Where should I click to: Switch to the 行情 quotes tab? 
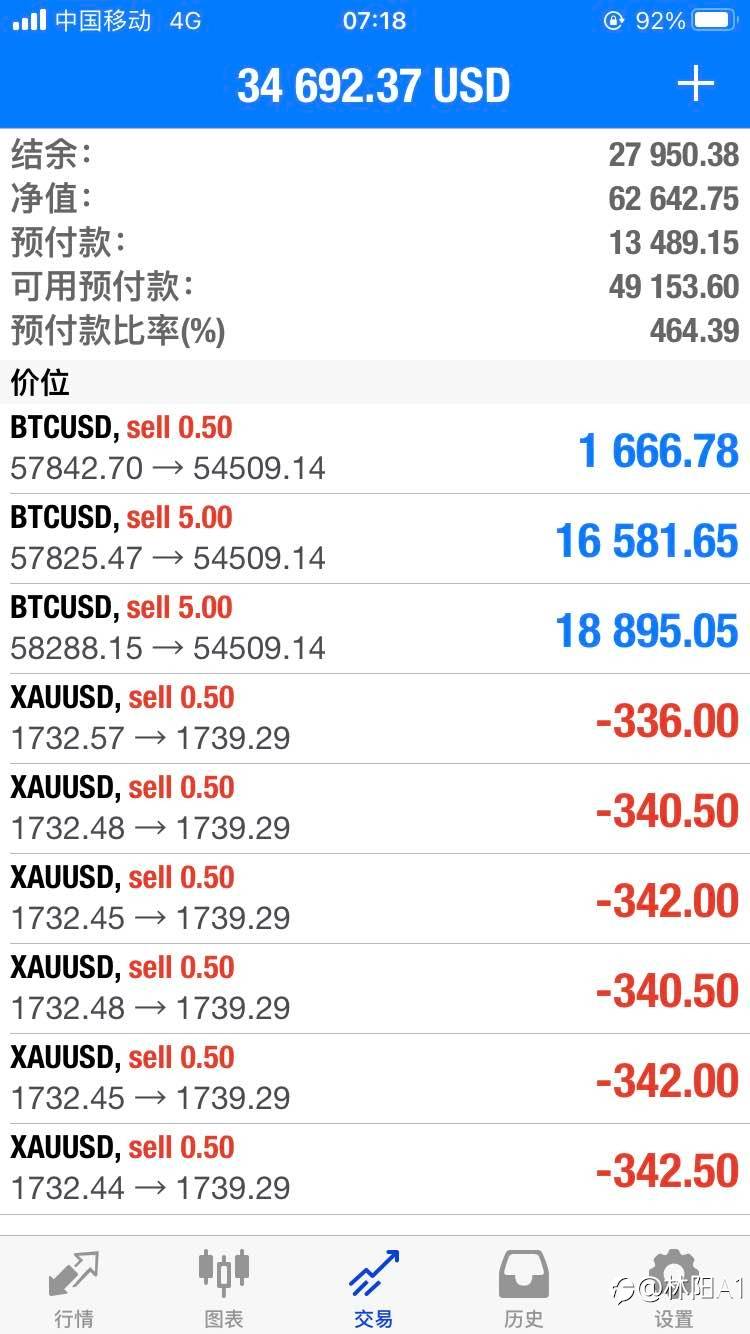click(74, 1287)
